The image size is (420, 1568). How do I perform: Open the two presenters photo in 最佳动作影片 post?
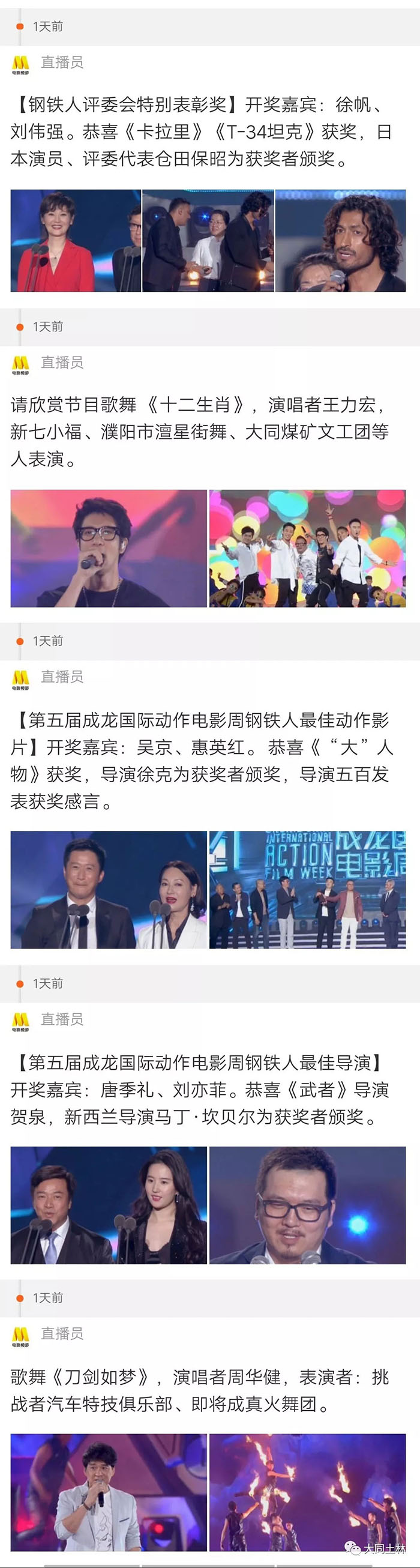tap(109, 889)
